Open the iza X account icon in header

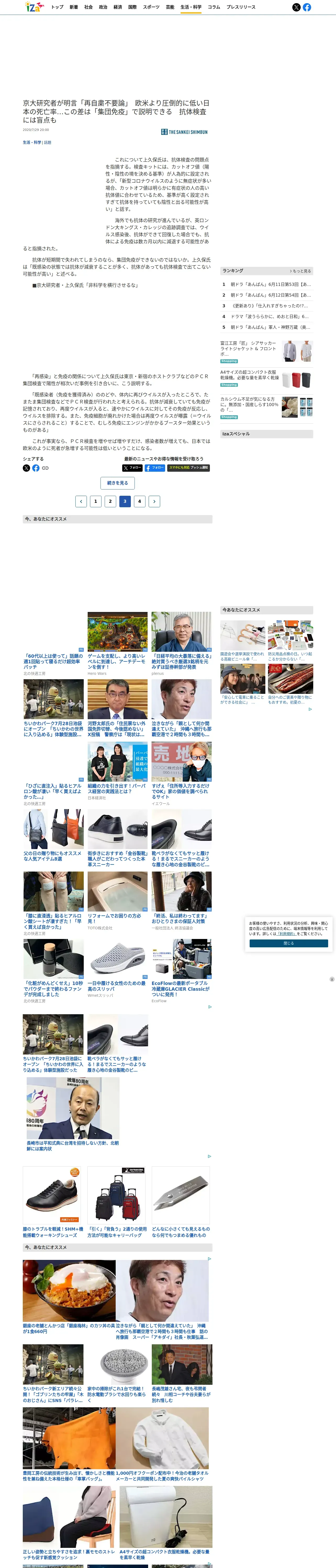coord(296,7)
